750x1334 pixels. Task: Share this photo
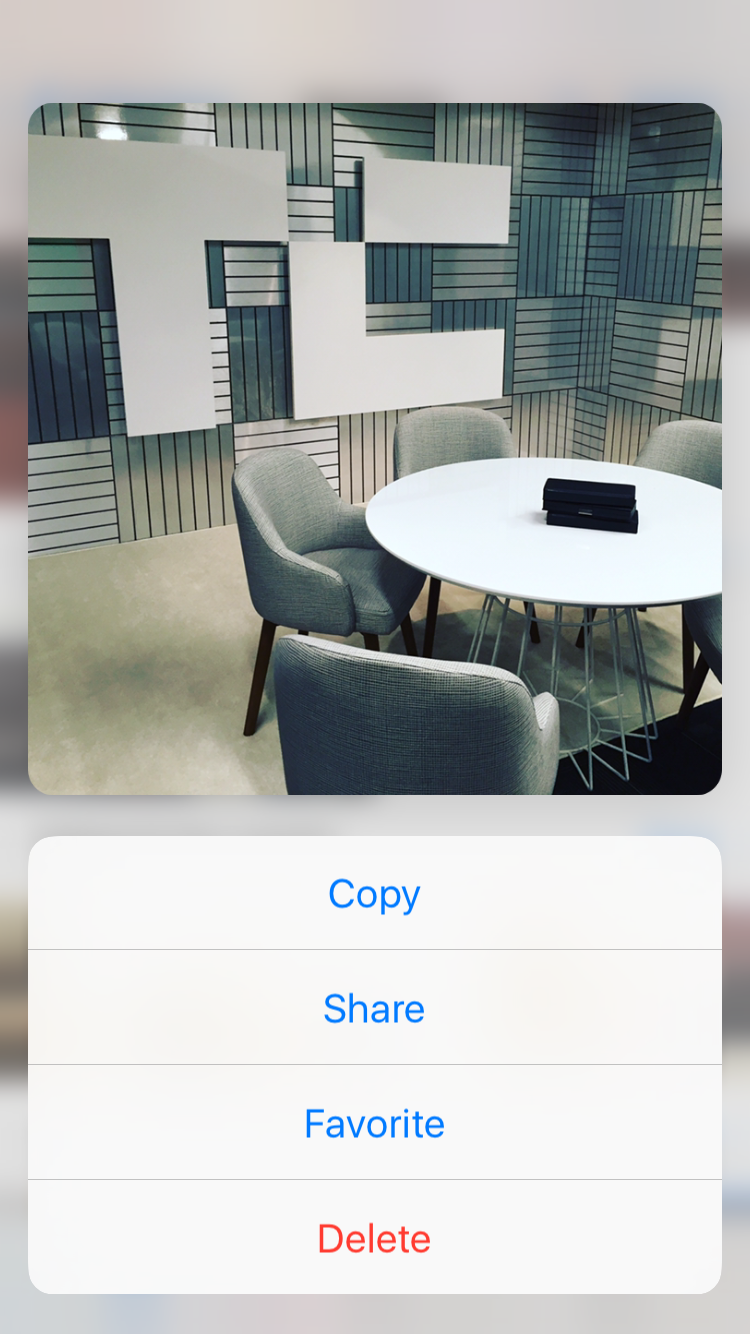374,1008
